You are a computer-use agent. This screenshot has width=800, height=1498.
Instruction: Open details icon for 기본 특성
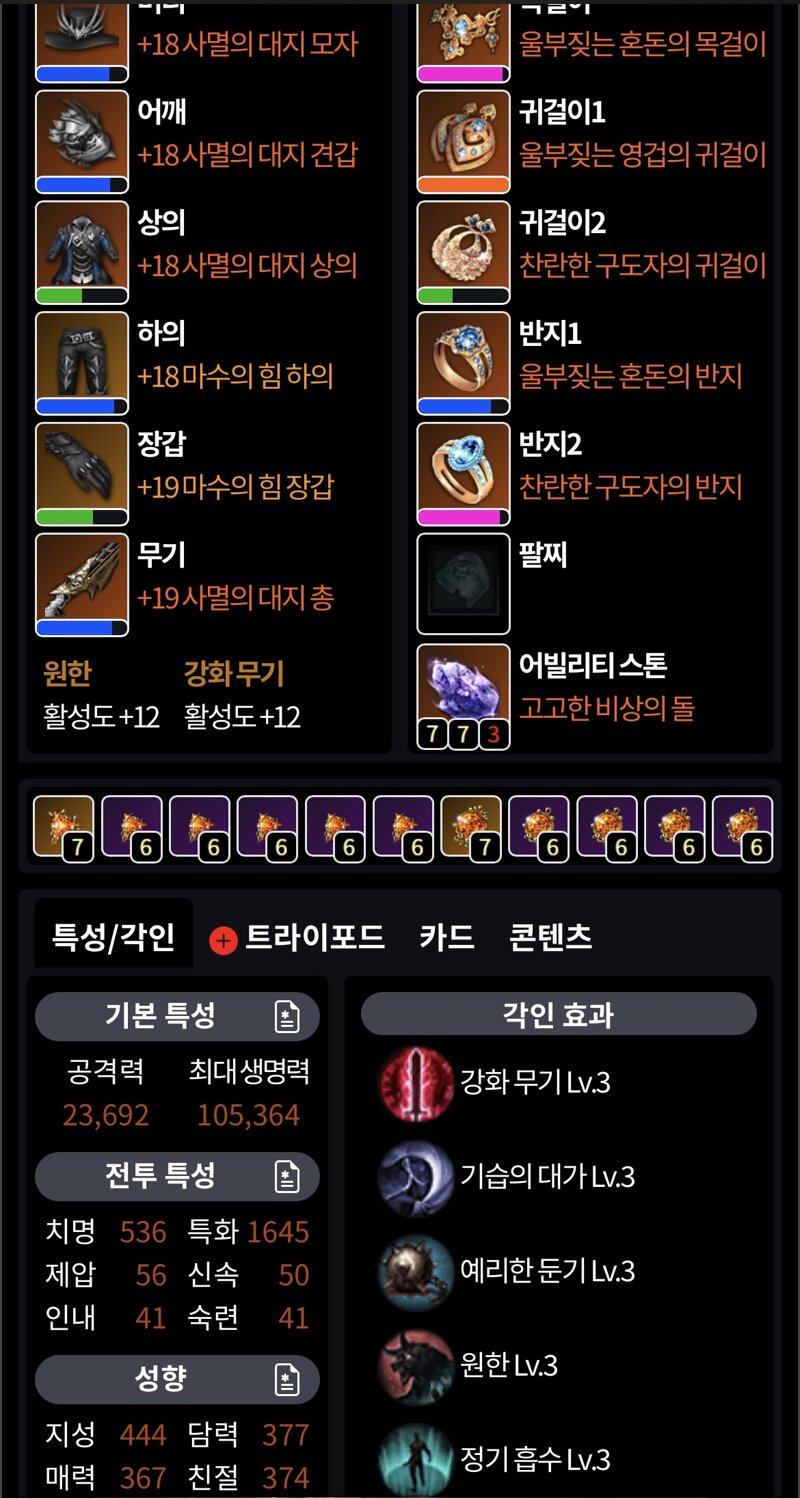point(287,1018)
